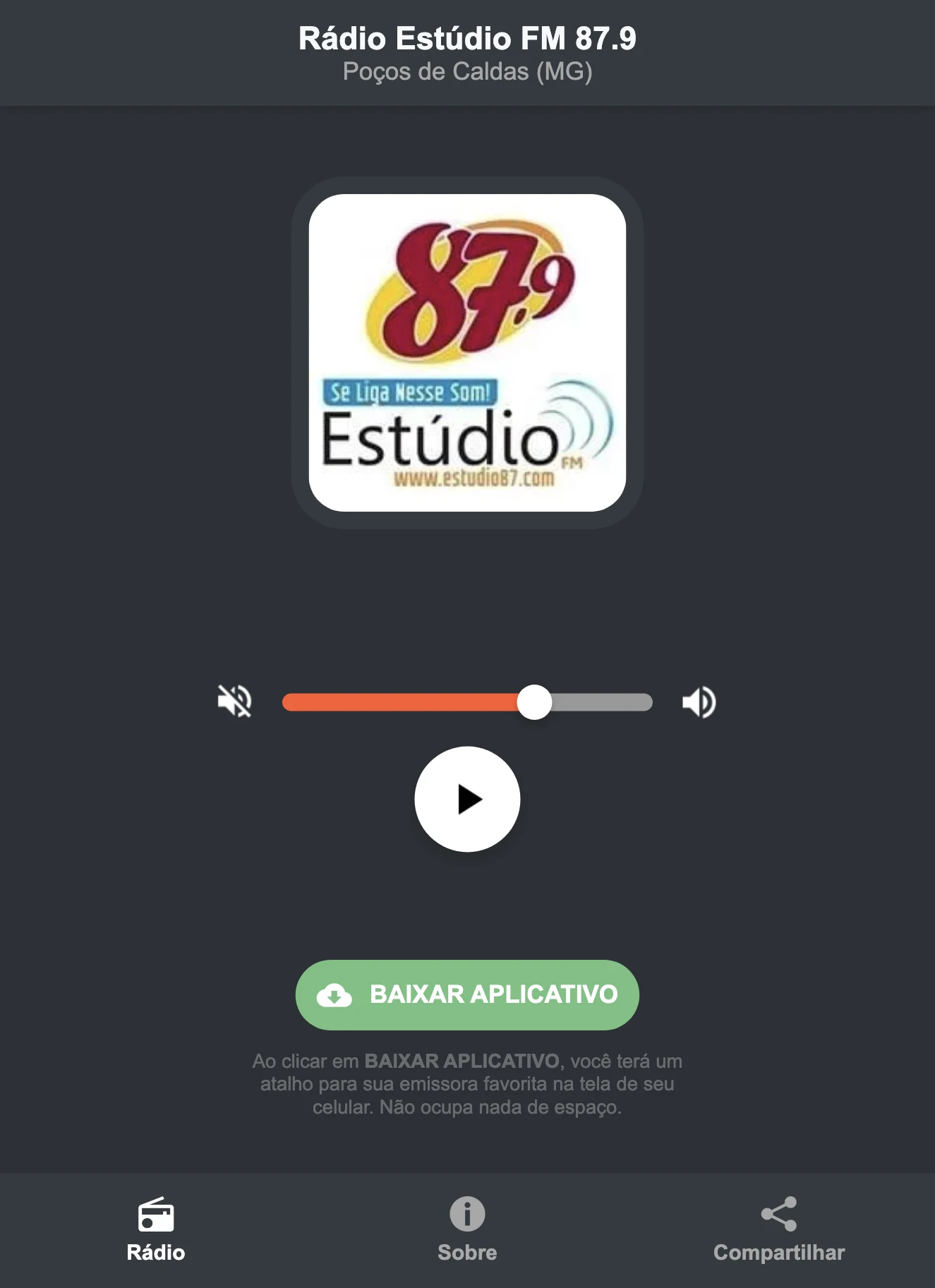Click the Estúdio FM 87.9 station logo
Viewport: 935px width, 1288px height.
pyautogui.click(x=467, y=353)
